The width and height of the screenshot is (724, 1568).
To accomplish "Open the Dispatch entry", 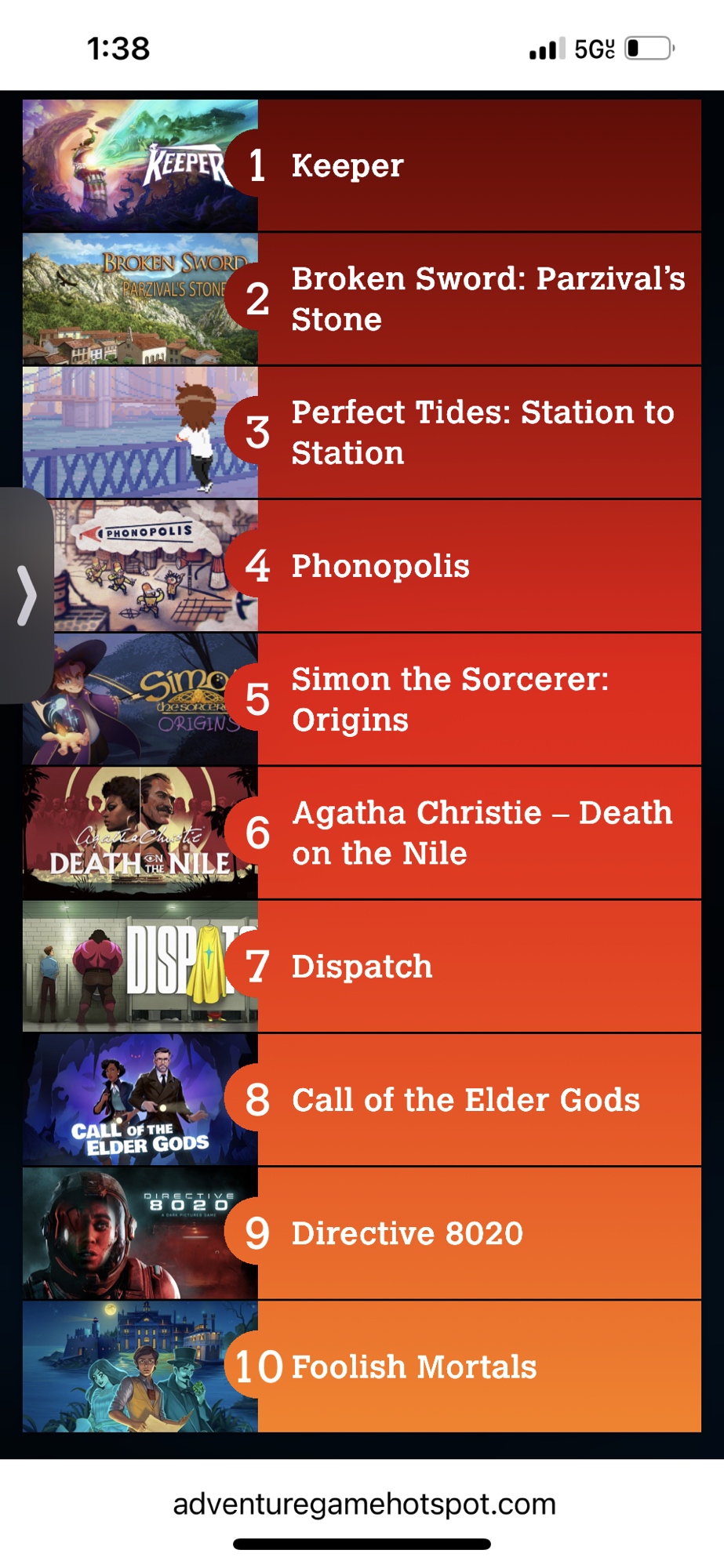I will click(x=362, y=966).
